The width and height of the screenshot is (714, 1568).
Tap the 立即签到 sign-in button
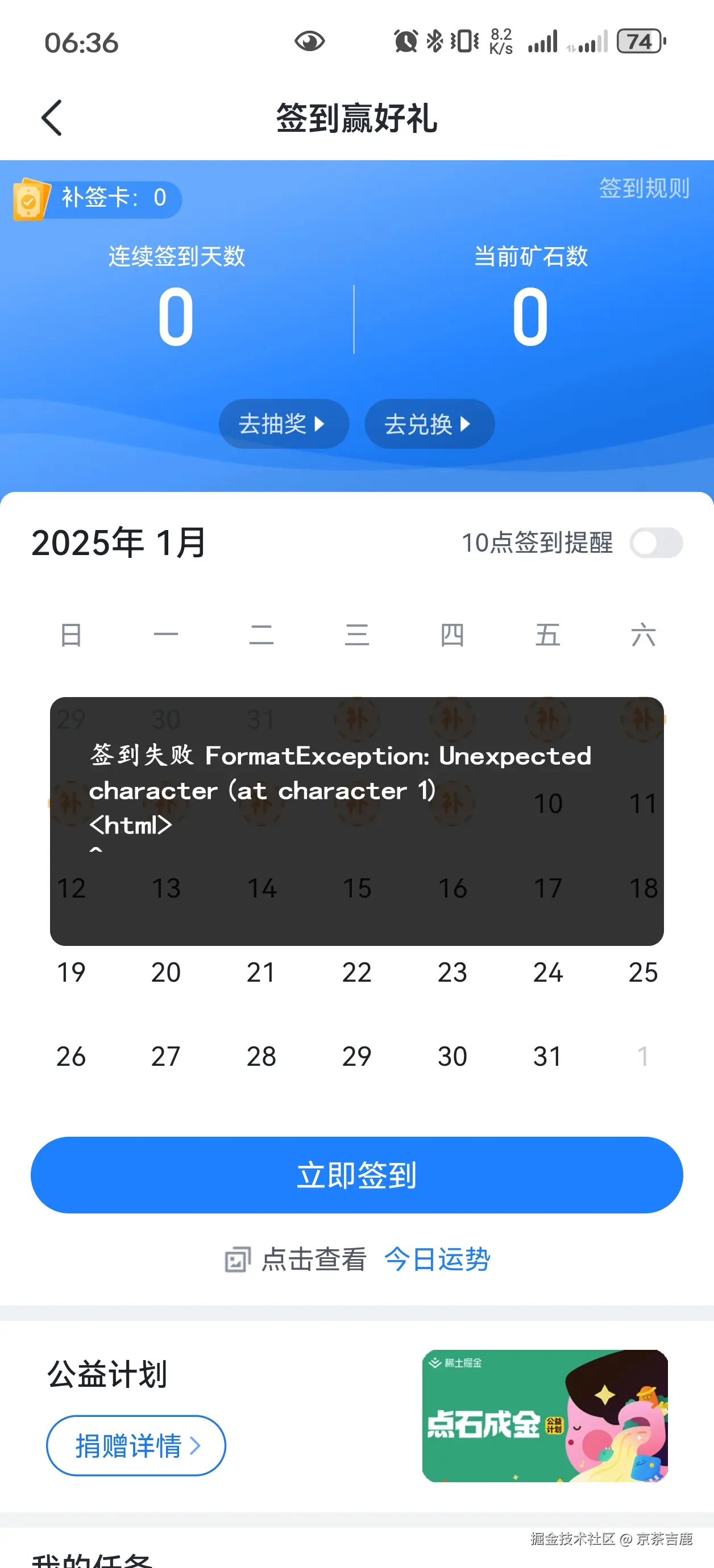pos(357,1175)
